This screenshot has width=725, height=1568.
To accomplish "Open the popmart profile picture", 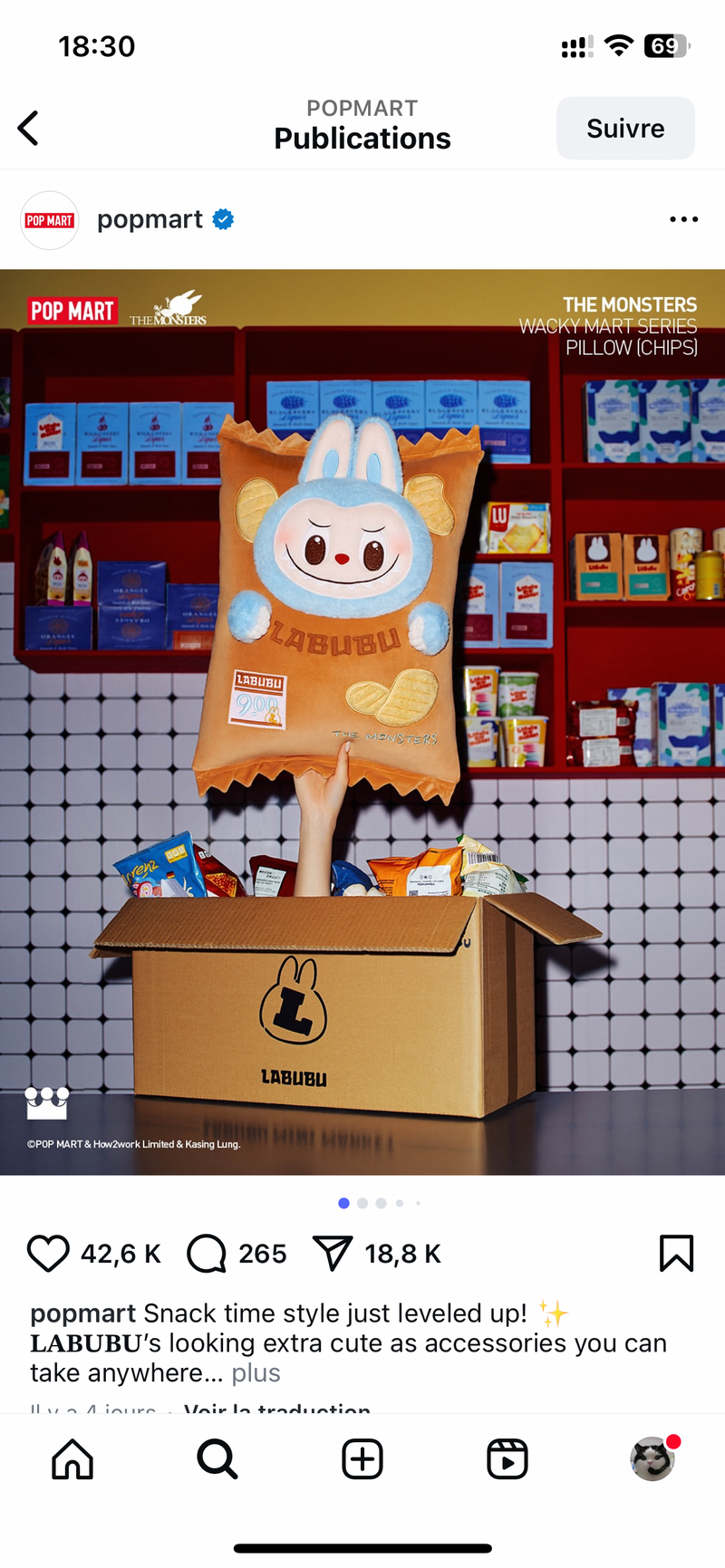I will point(50,220).
